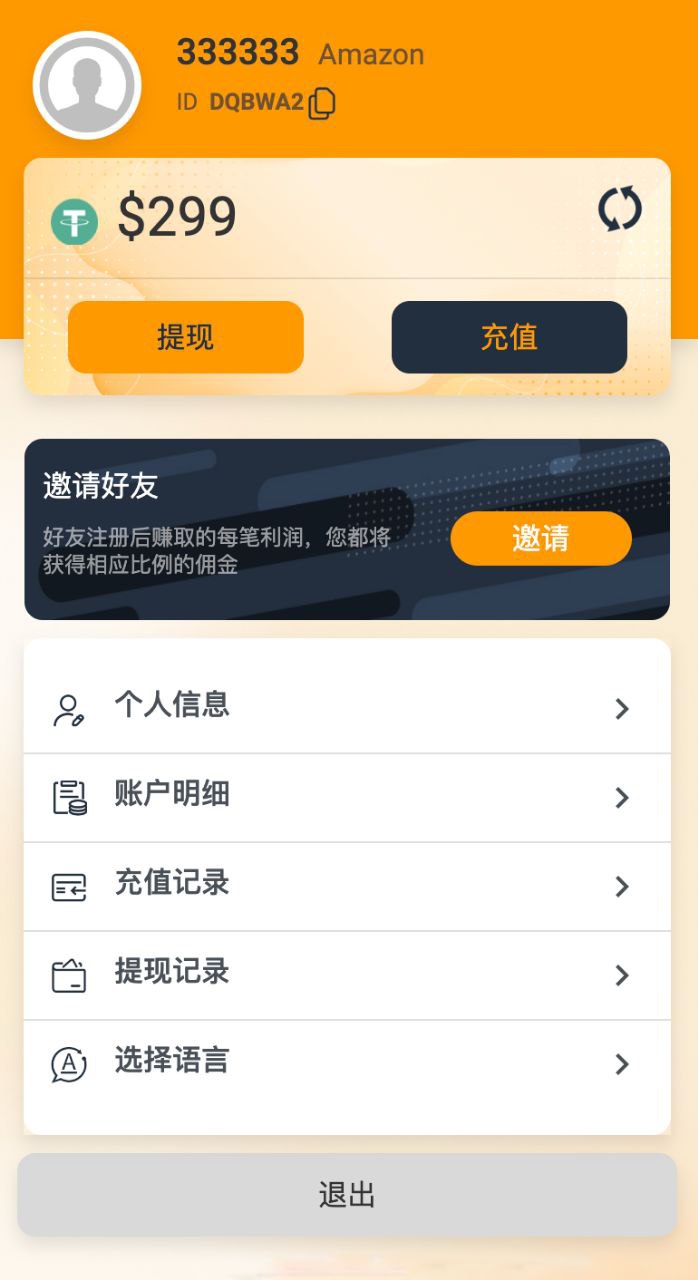View 充值记录 recharge records
Image resolution: width=698 pixels, height=1280 pixels.
[346, 886]
